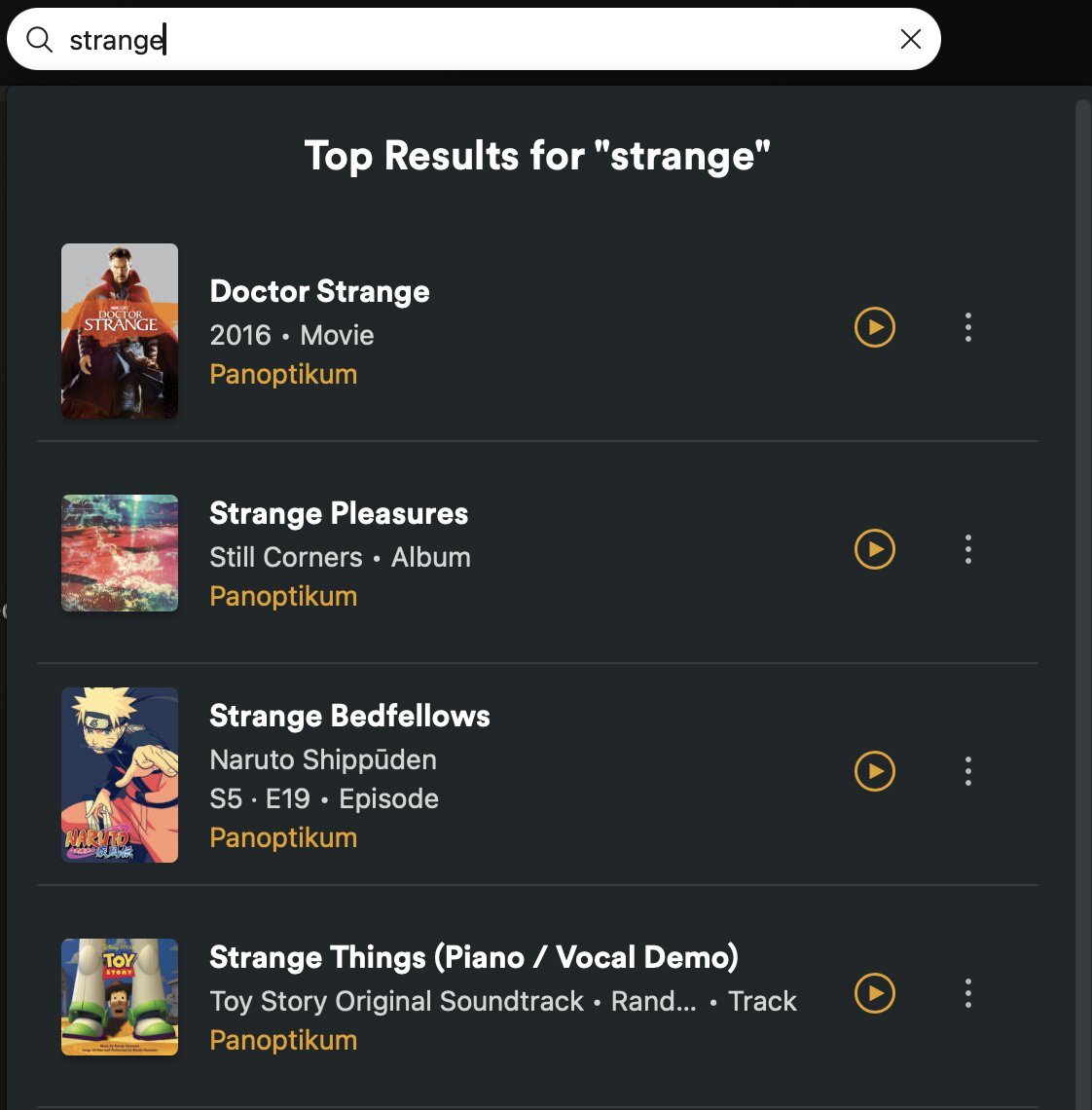This screenshot has height=1110, width=1092.
Task: Open the Doctor Strange result
Action: 319,292
